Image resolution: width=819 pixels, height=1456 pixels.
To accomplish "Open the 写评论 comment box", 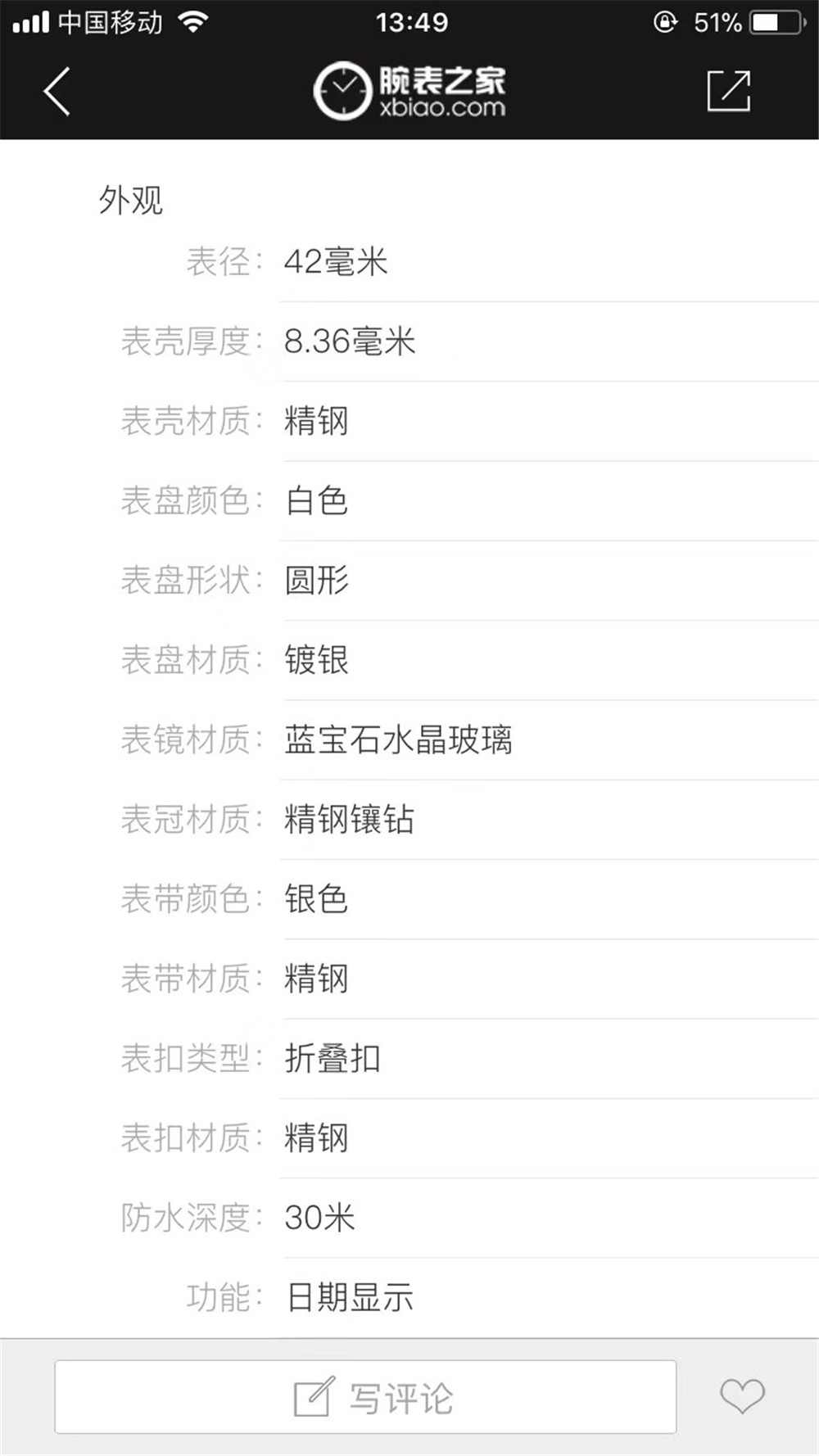I will [365, 1397].
